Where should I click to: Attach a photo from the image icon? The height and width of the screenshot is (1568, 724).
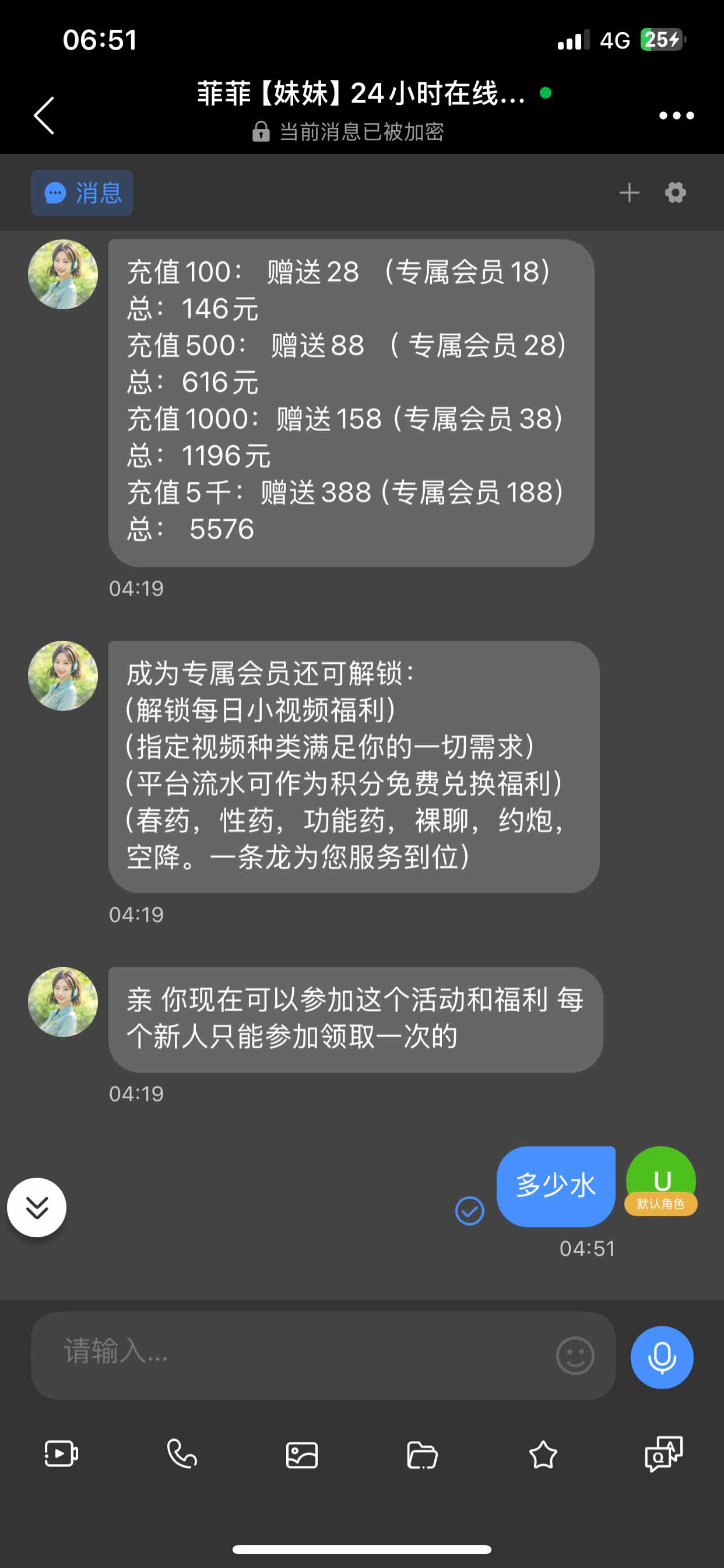tap(302, 1455)
